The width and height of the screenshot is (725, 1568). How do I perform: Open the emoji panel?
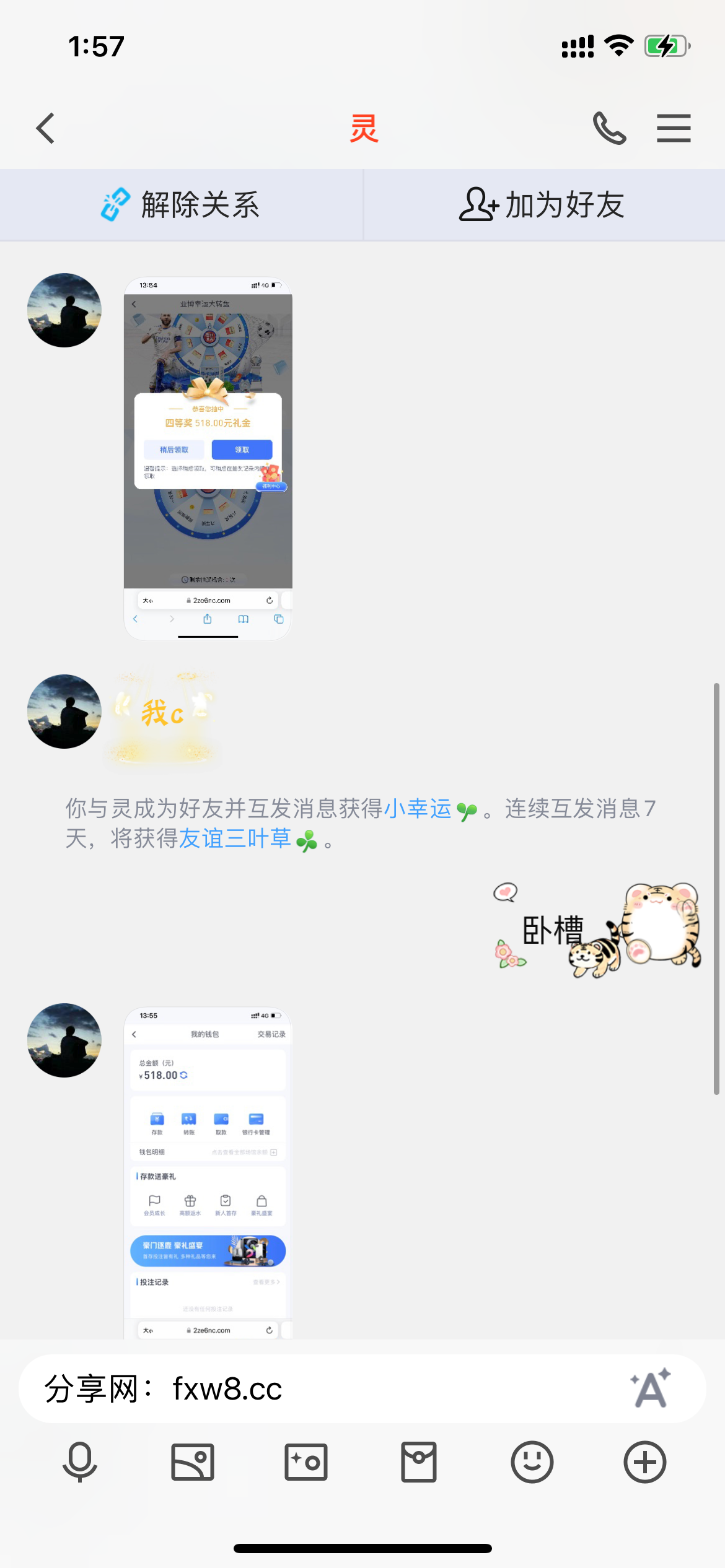(532, 1462)
